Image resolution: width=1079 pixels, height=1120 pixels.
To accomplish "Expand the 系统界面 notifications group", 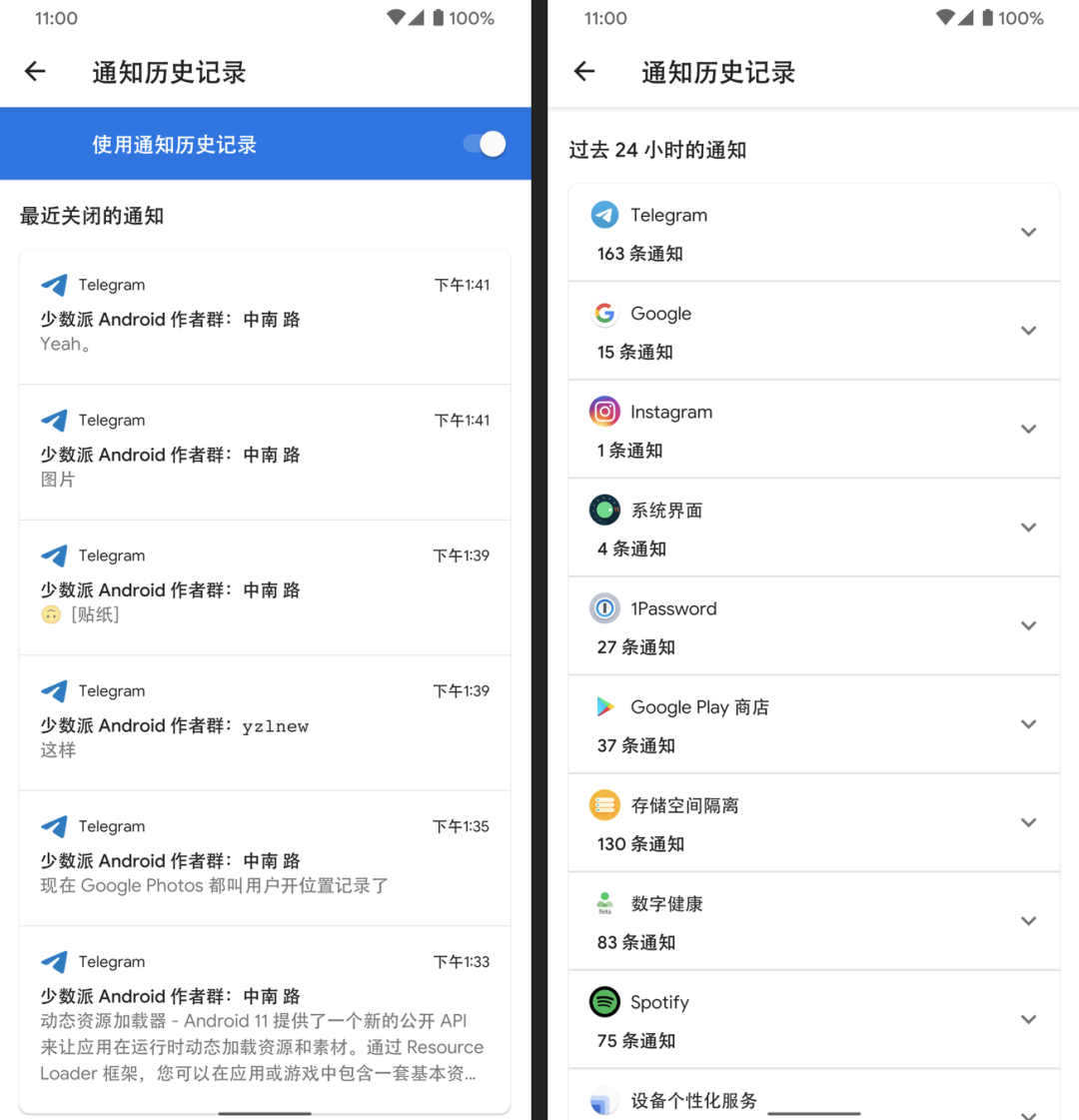I will [x=1028, y=528].
